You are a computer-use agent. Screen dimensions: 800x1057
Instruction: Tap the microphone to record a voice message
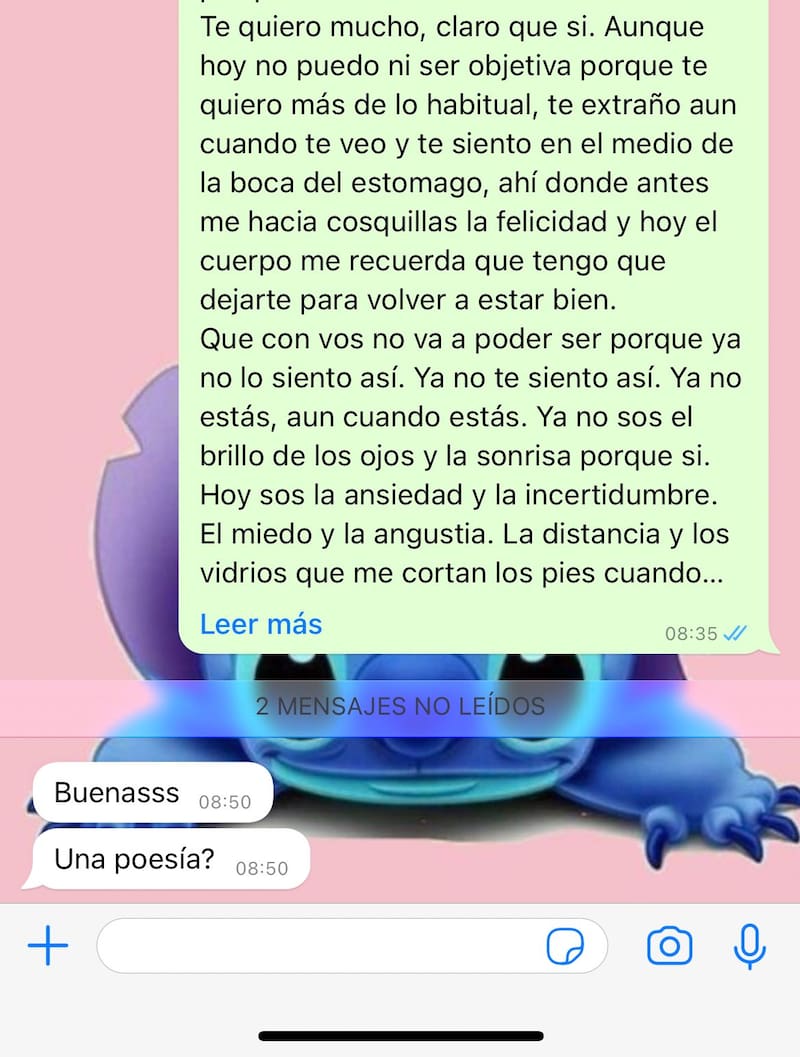click(749, 945)
